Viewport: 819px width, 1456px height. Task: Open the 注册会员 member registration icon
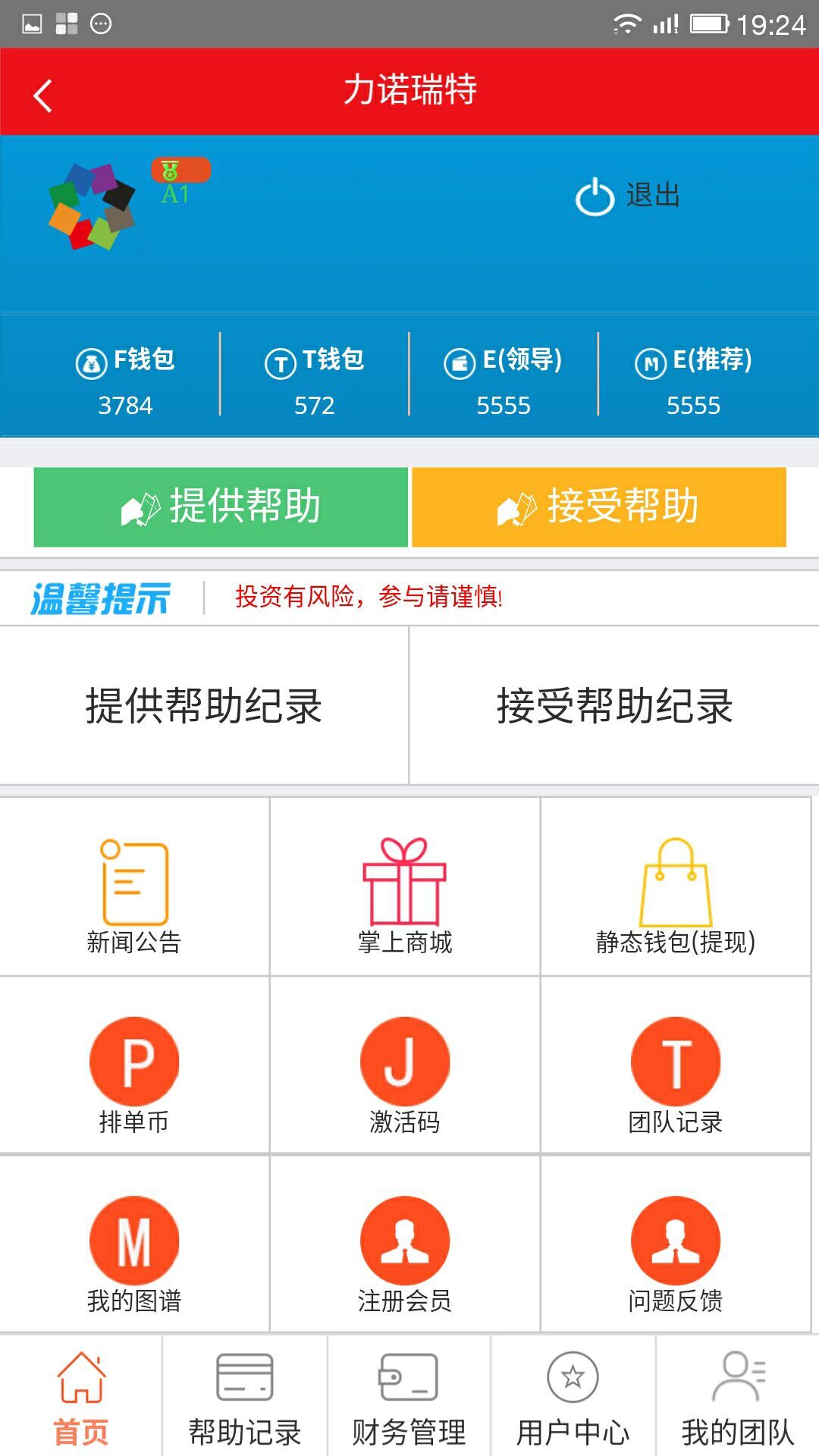[x=406, y=1240]
